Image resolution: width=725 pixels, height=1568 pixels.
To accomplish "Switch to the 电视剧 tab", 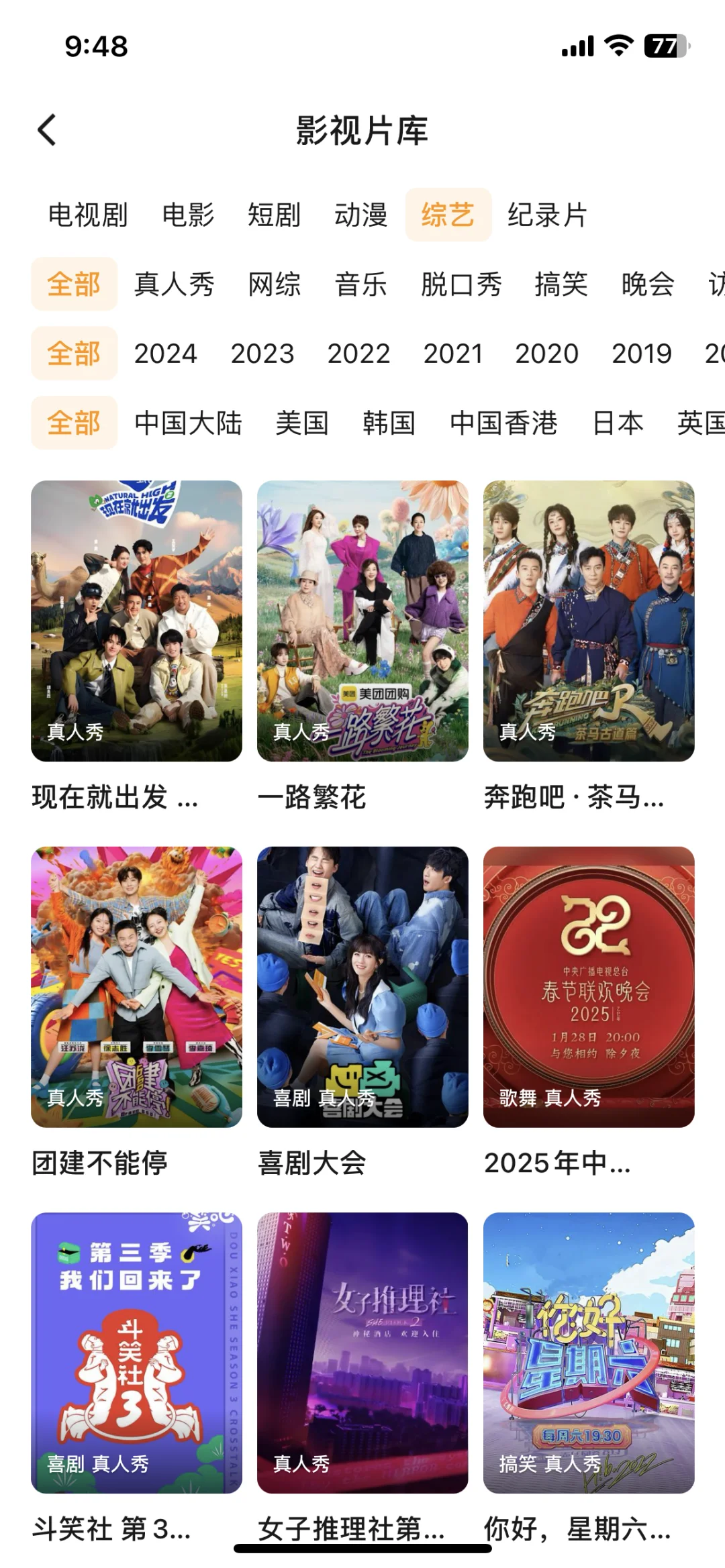I will point(88,215).
